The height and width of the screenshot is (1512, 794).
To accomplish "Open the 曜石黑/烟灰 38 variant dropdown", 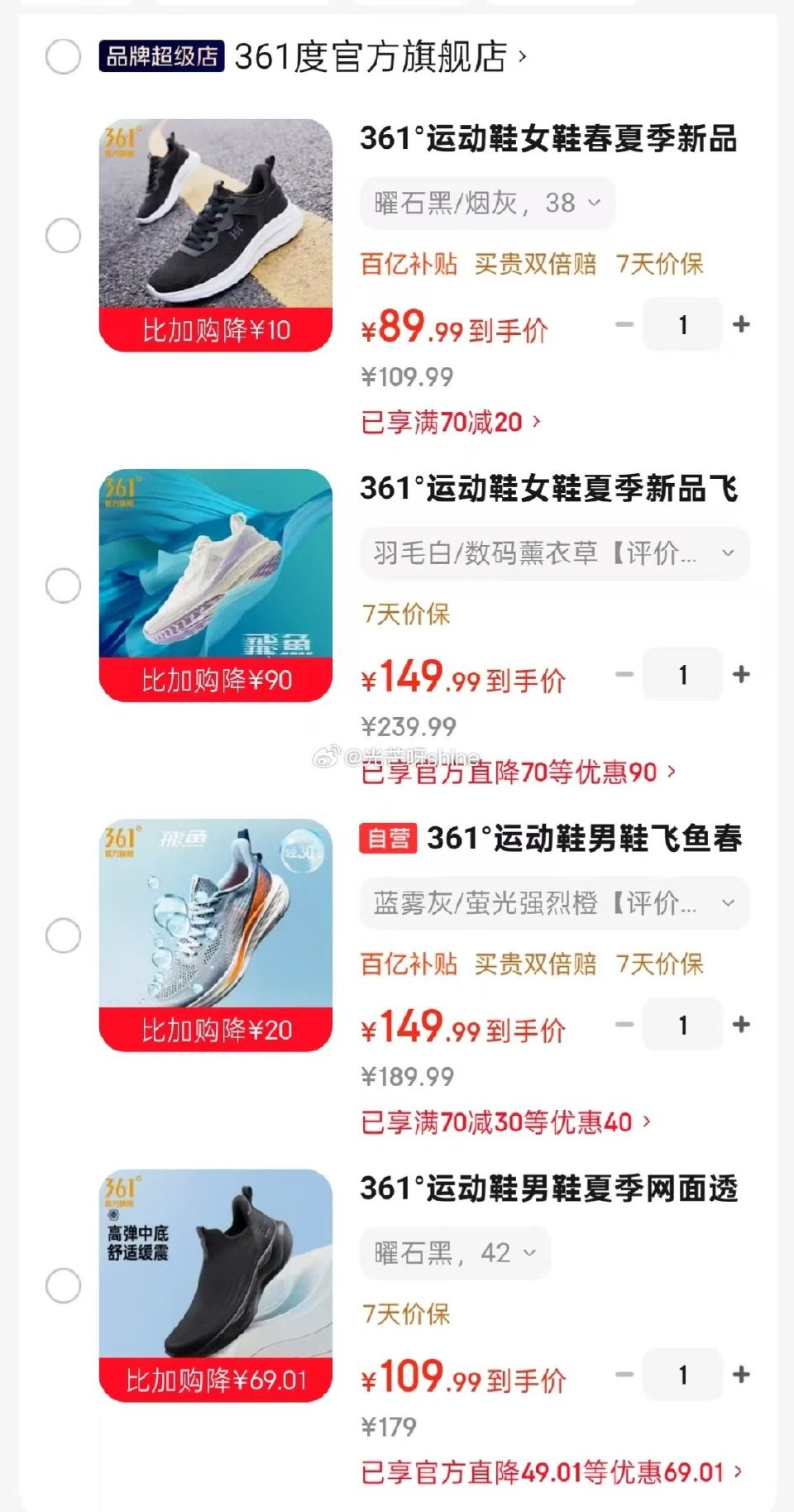I will (488, 203).
